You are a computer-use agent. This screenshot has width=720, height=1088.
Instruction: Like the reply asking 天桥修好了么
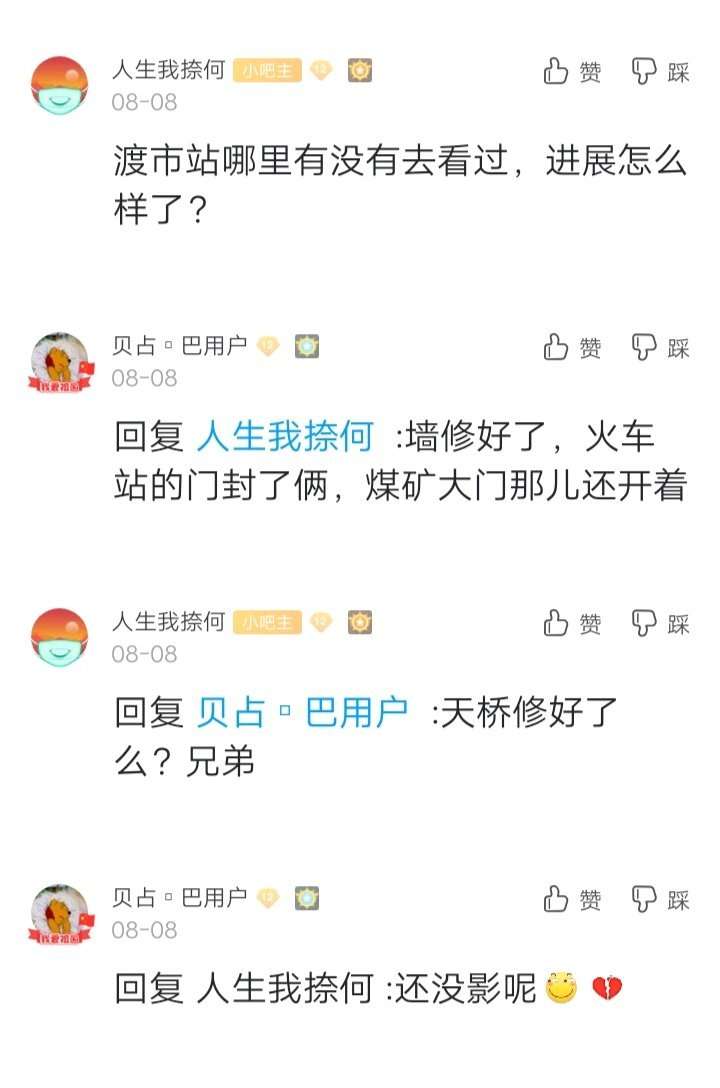(x=572, y=624)
